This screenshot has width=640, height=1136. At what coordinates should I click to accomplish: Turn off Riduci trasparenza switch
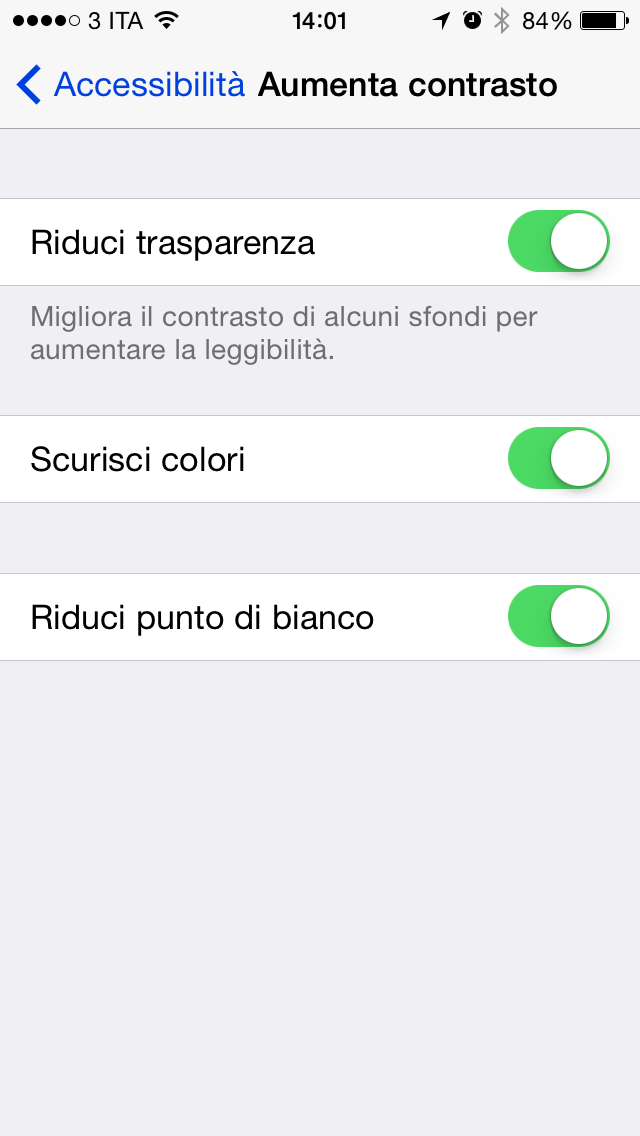pos(559,241)
